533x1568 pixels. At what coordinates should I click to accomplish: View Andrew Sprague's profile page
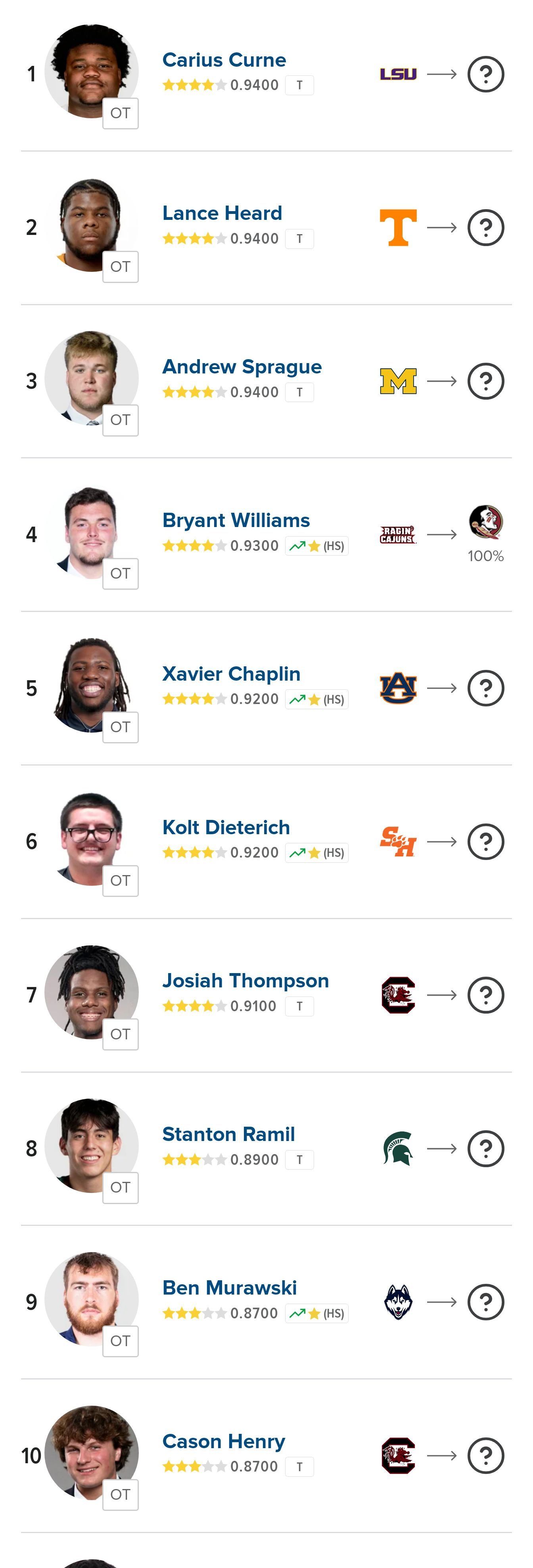point(242,367)
